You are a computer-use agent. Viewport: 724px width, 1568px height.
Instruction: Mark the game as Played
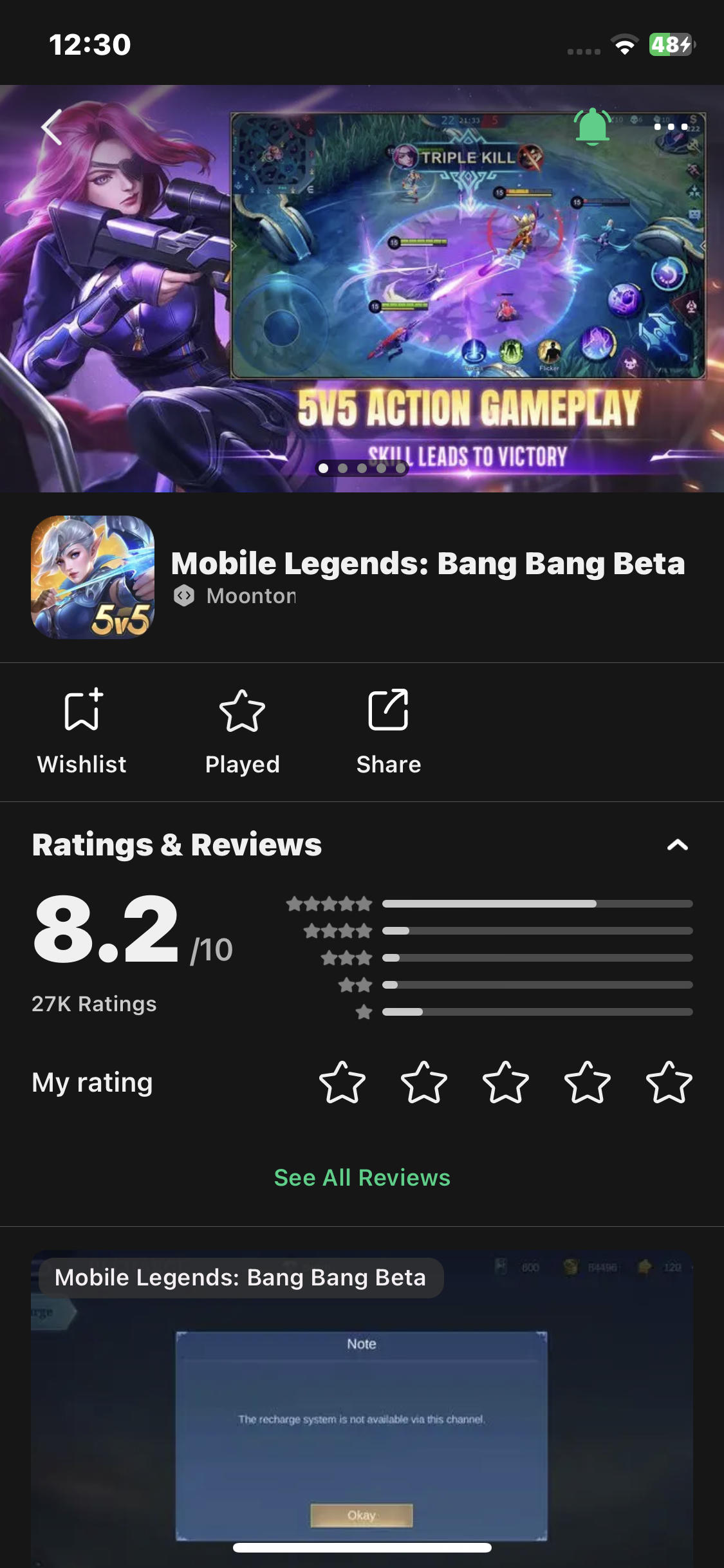coord(242,731)
